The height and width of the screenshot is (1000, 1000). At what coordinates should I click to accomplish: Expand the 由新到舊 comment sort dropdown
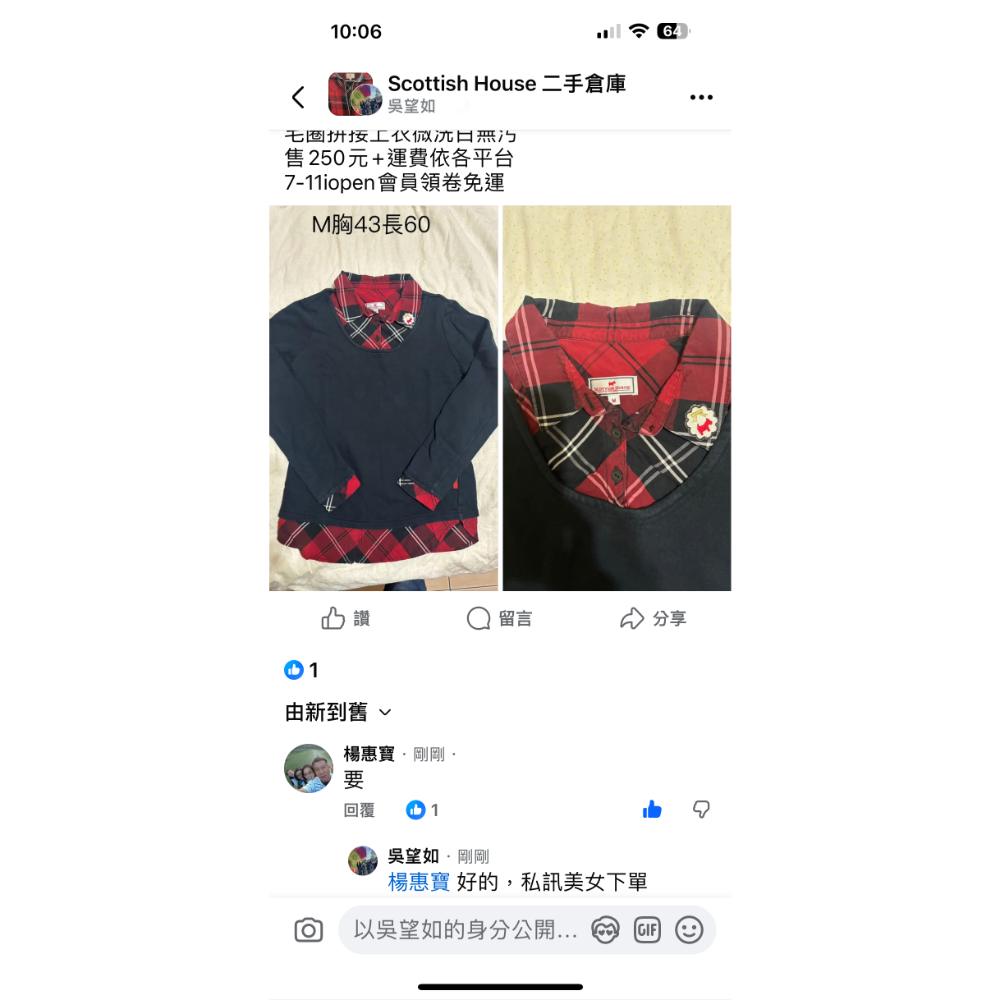(339, 712)
